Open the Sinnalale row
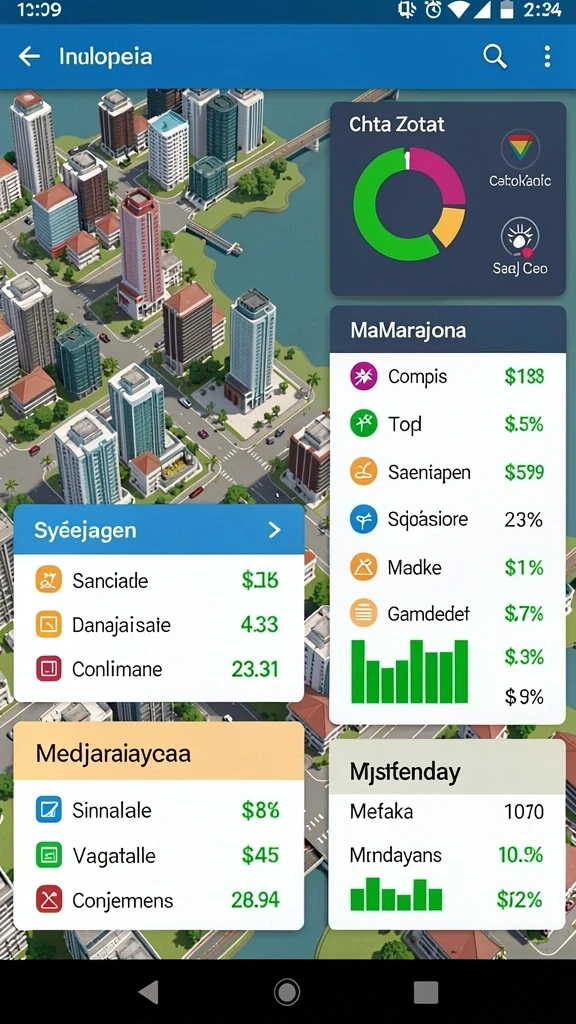Image resolution: width=576 pixels, height=1024 pixels. click(159, 810)
